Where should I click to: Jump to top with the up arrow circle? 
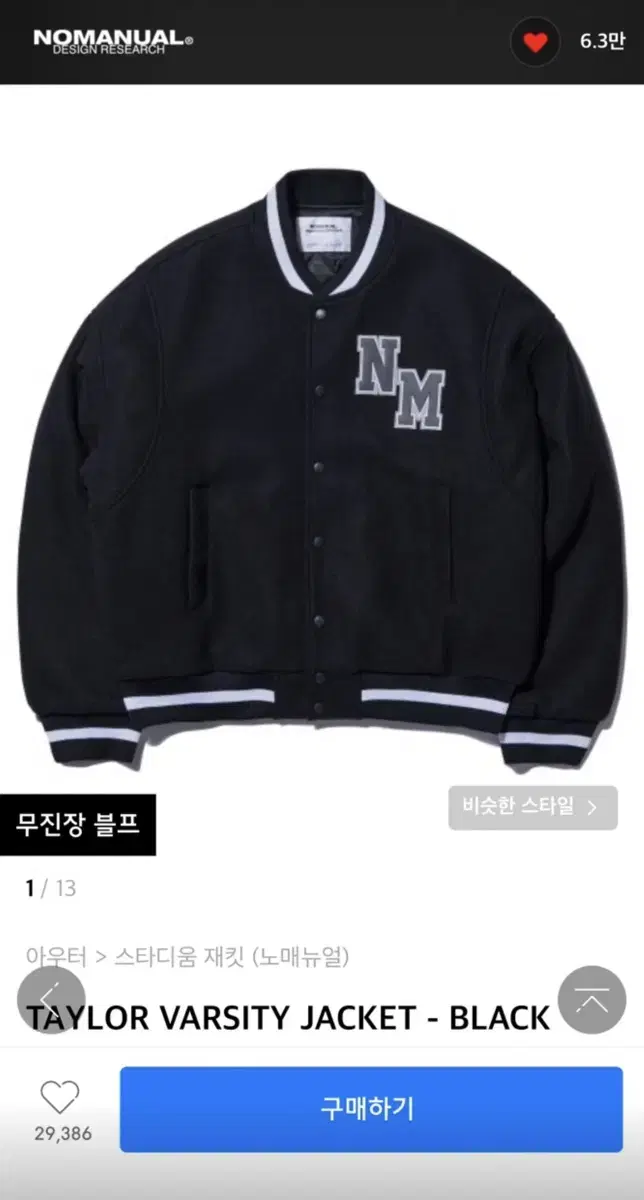click(x=592, y=1000)
